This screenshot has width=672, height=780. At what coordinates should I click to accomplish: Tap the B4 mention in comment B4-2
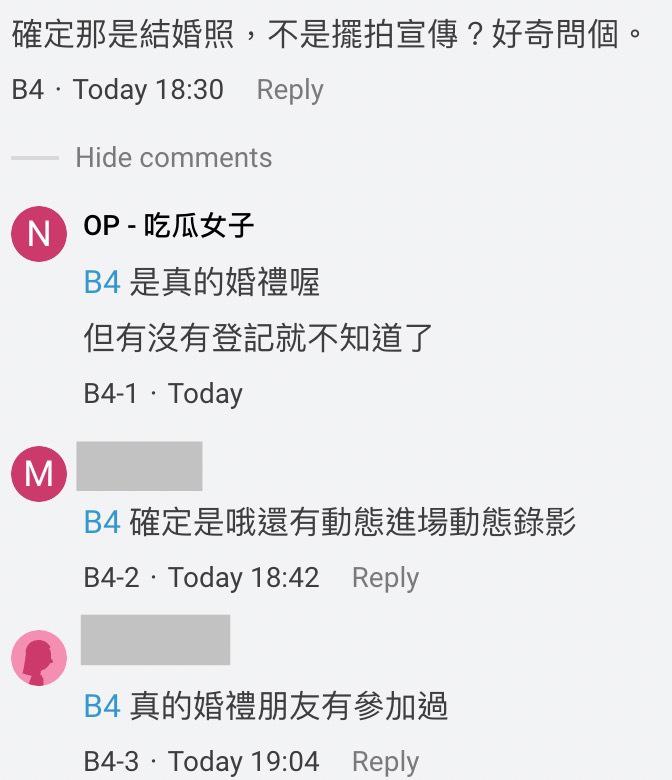coord(102,522)
